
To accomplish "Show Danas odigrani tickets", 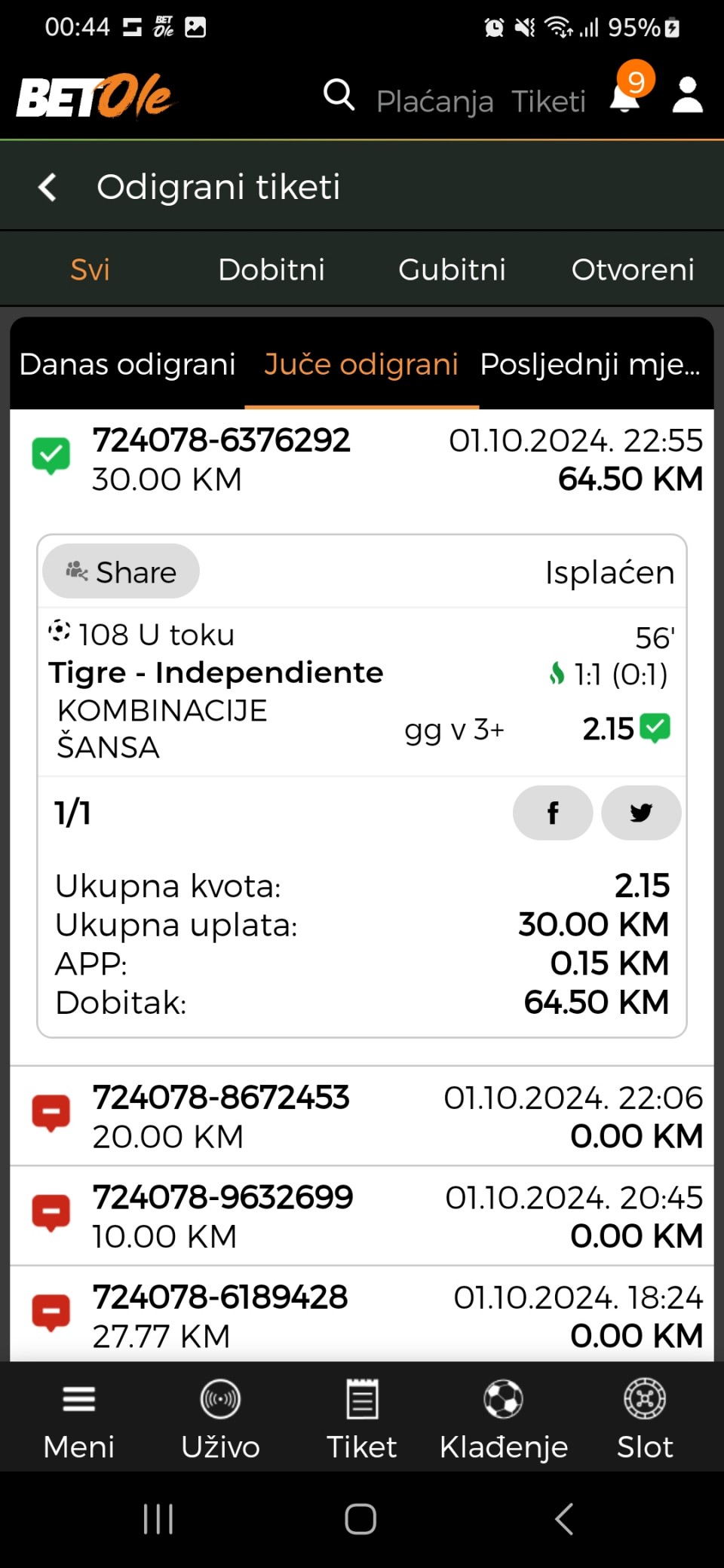I will click(127, 364).
